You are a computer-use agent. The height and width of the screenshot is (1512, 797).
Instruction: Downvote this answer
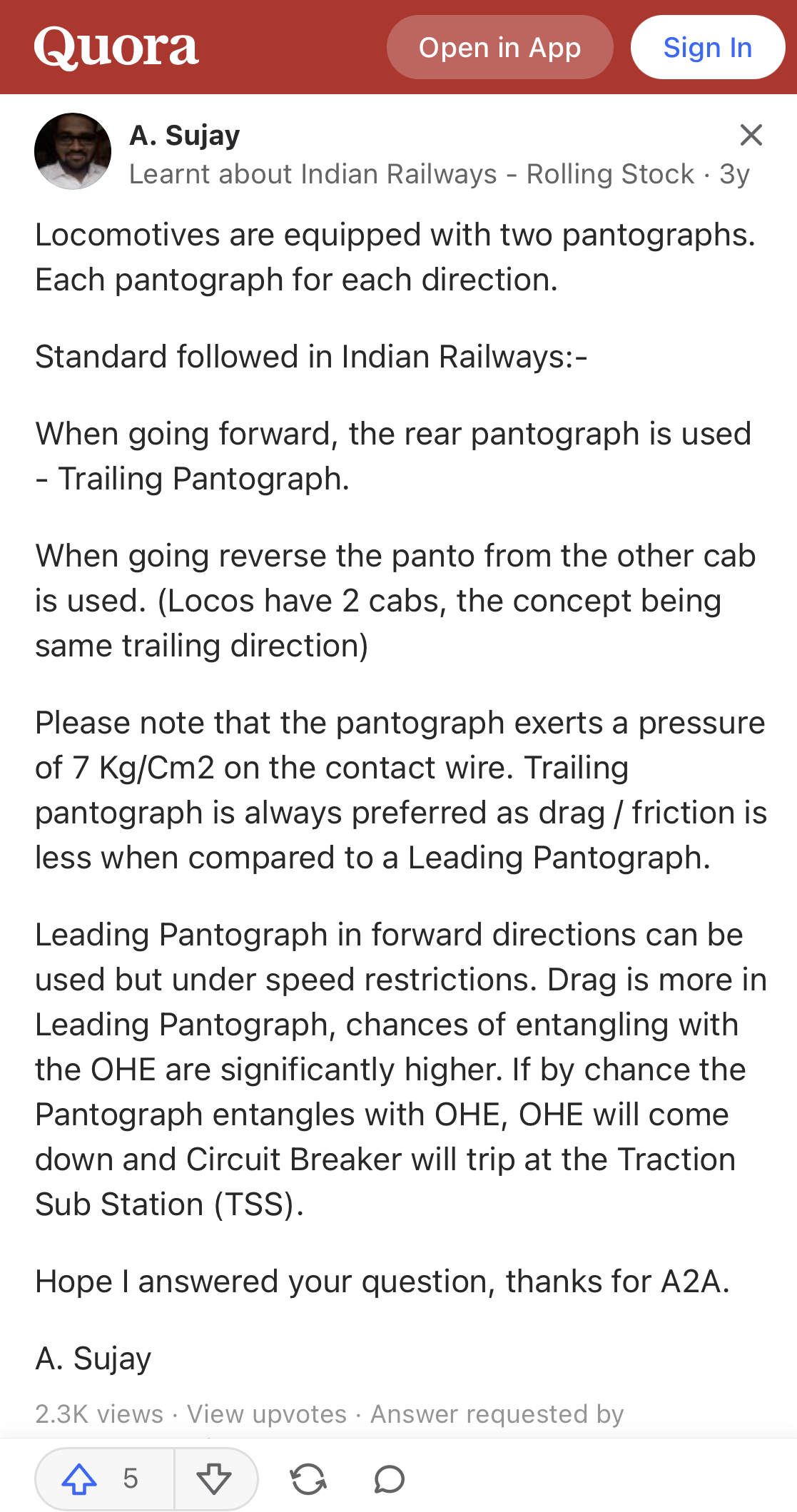point(214,1478)
